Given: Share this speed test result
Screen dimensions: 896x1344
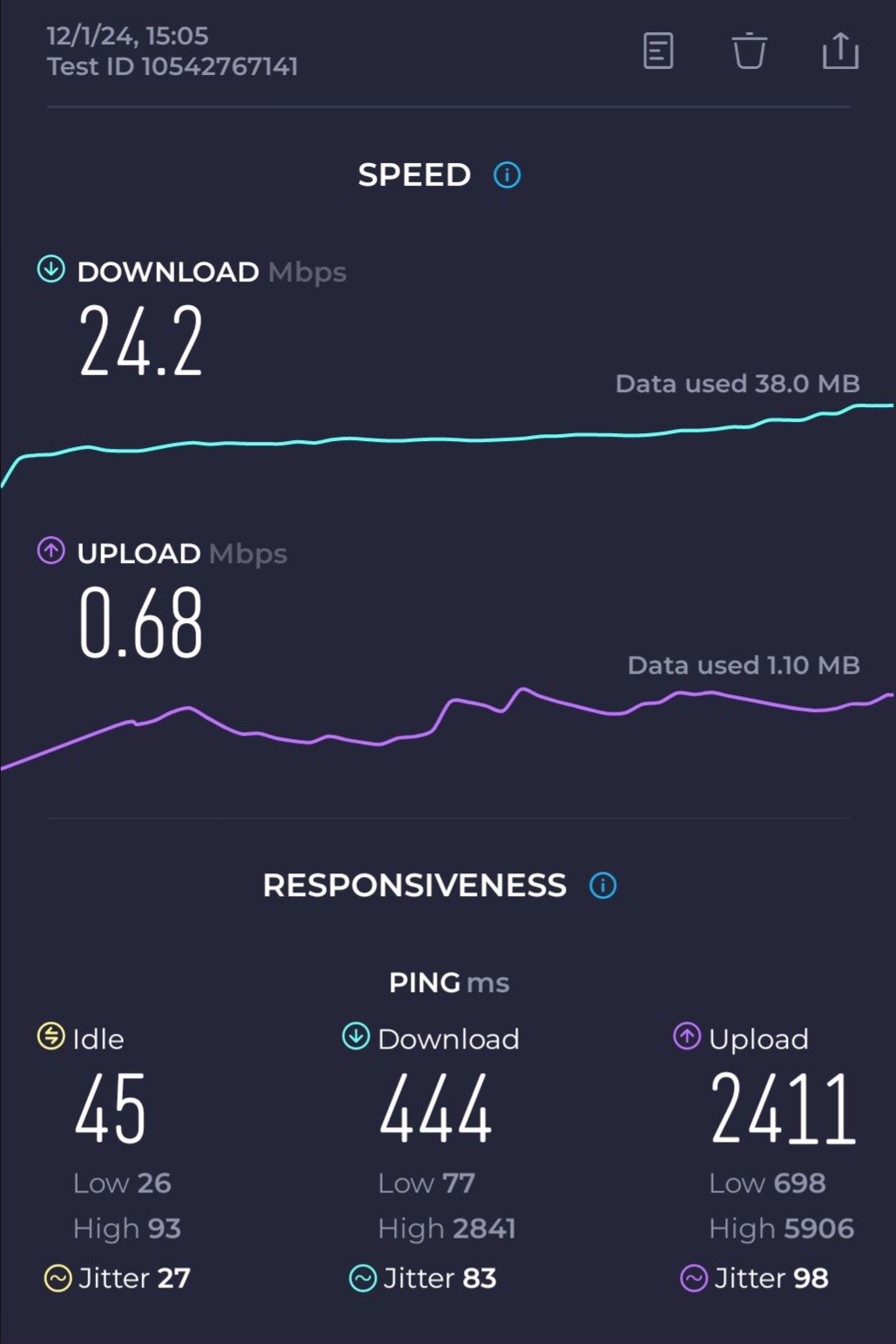Looking at the screenshot, I should (x=840, y=51).
